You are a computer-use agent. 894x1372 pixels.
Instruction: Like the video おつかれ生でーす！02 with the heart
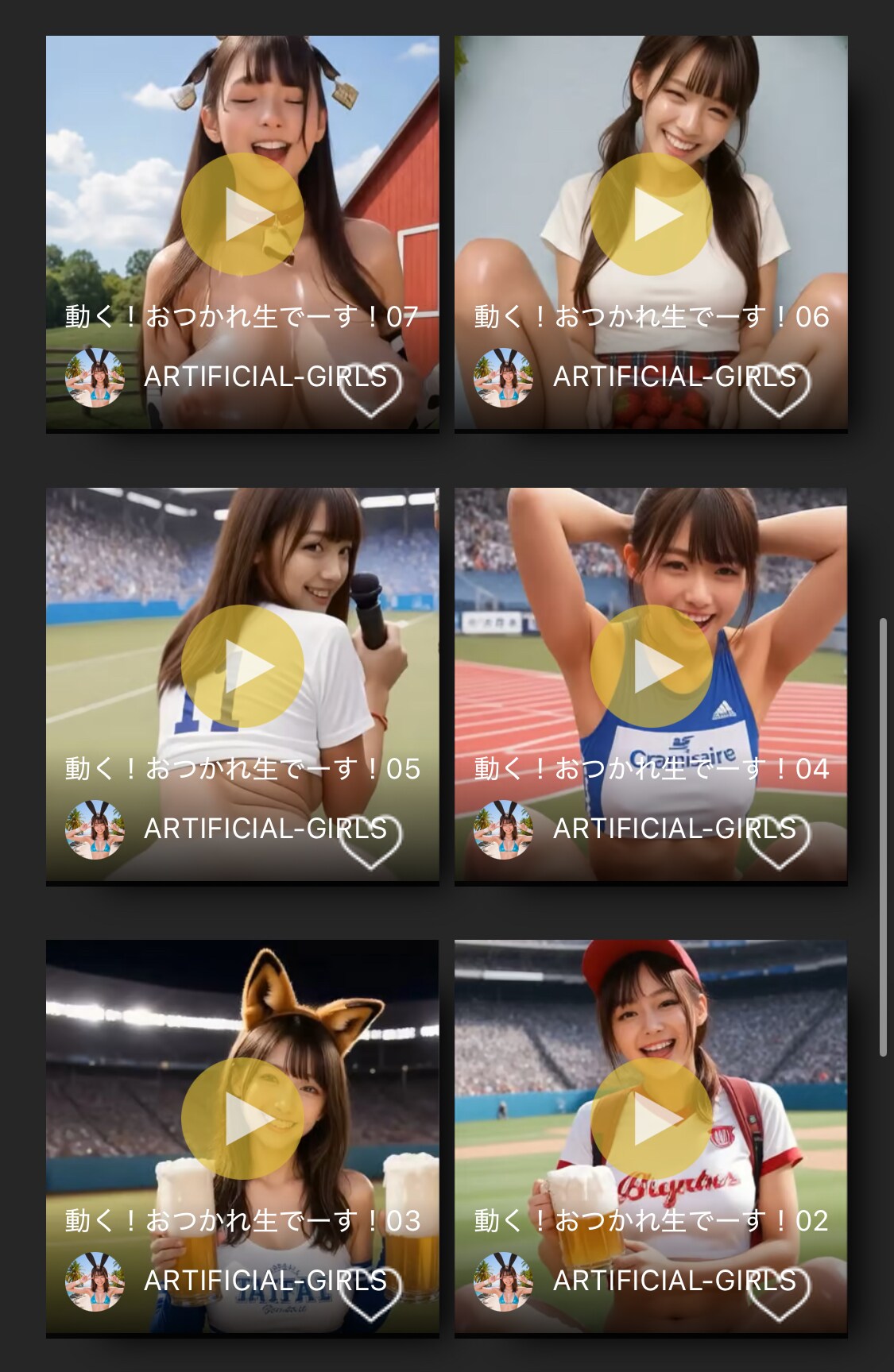click(x=779, y=1293)
